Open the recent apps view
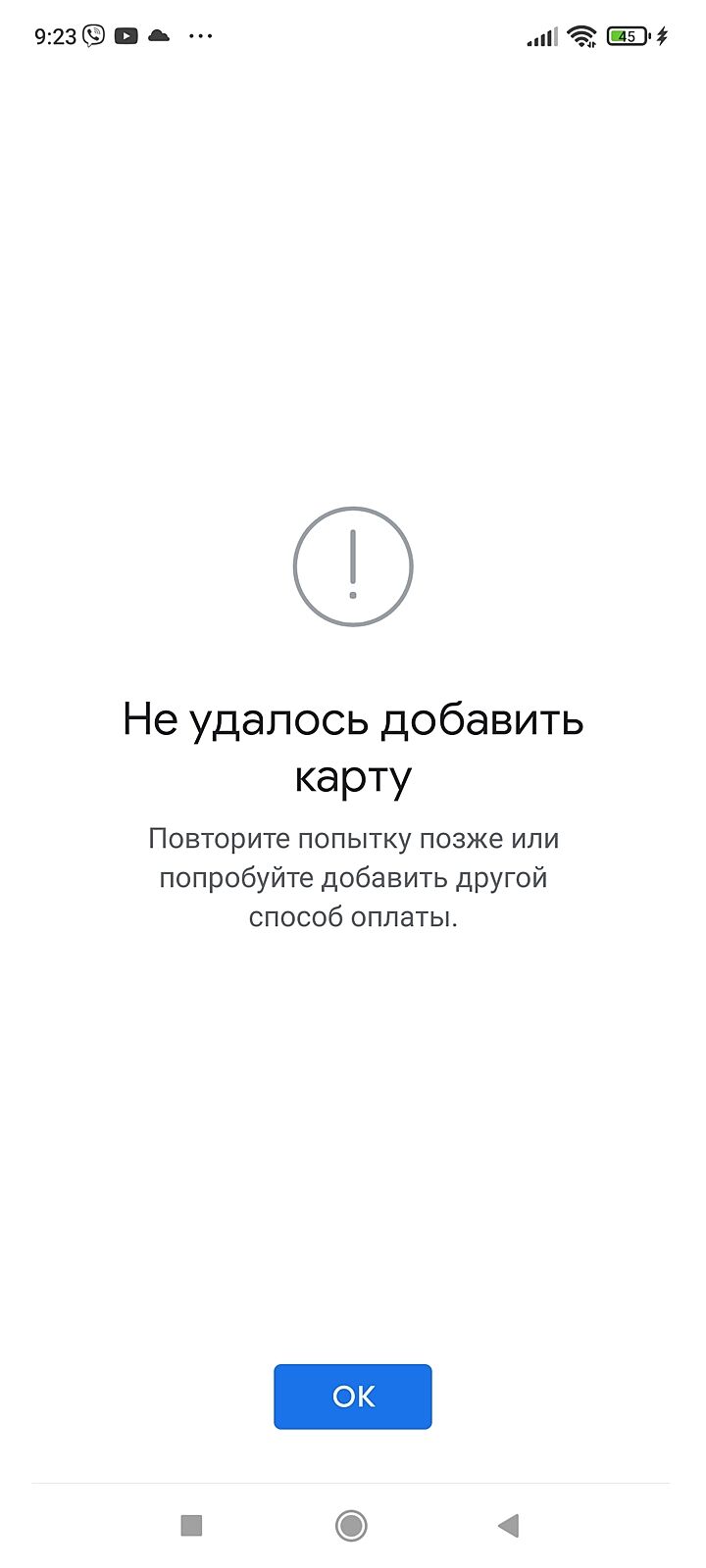The image size is (706, 1568). click(191, 1525)
